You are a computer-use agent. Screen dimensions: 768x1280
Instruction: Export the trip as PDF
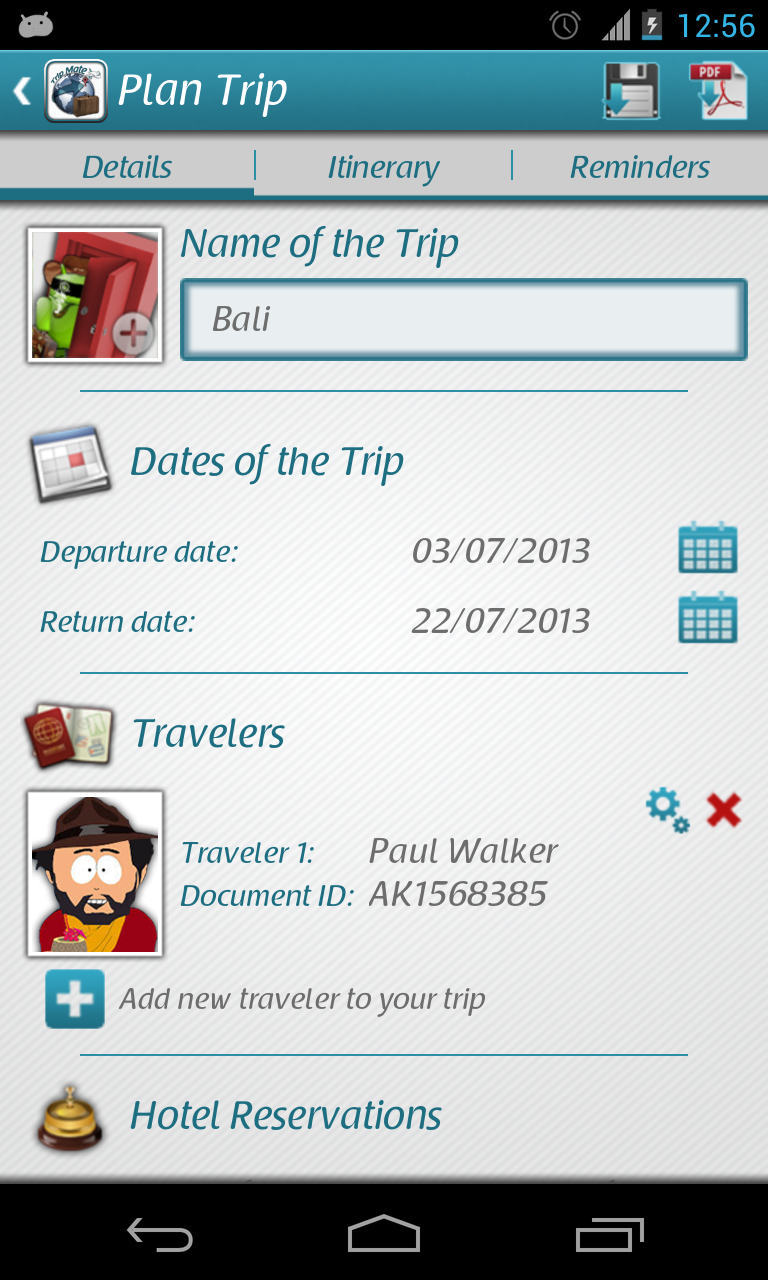[718, 92]
